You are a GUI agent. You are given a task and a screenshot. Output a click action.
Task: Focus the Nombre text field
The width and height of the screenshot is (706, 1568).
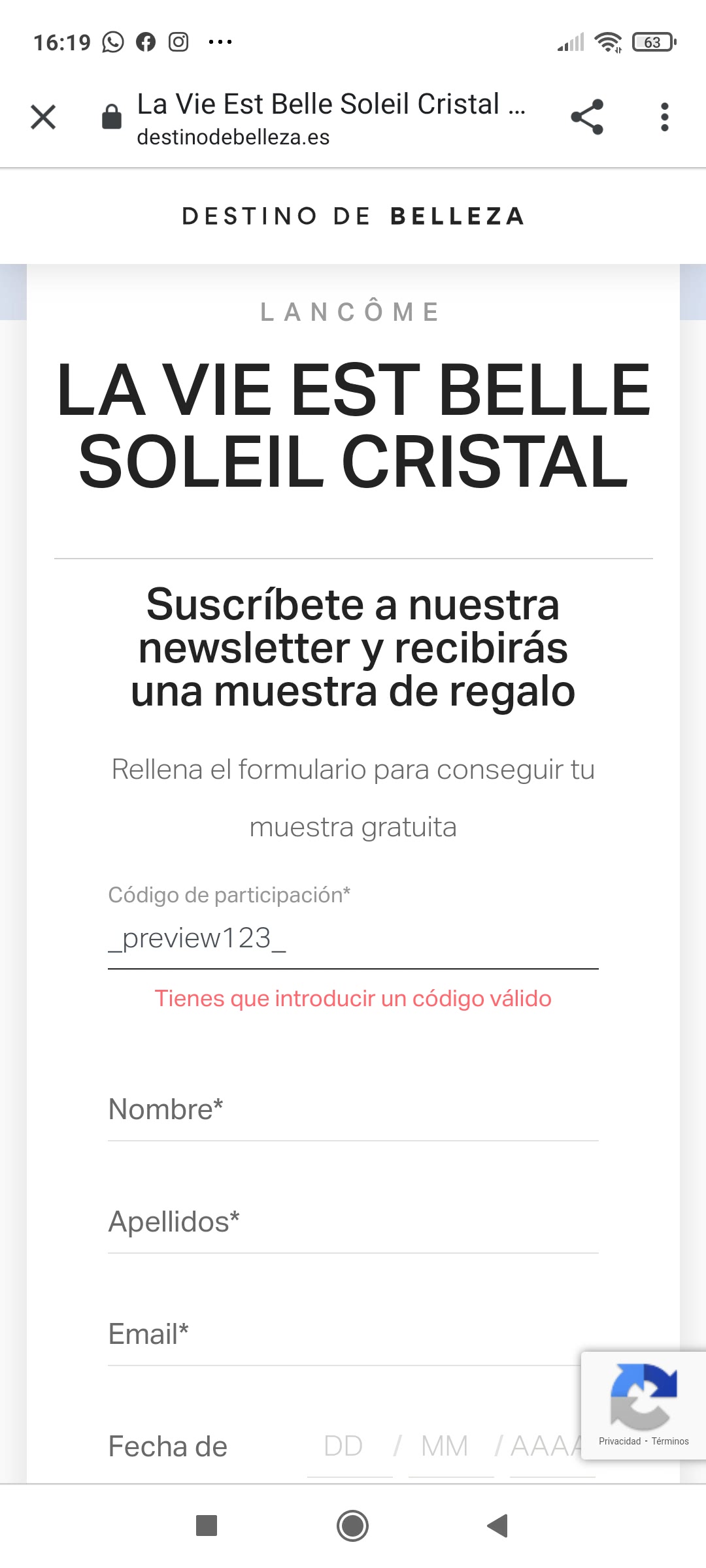click(353, 1110)
